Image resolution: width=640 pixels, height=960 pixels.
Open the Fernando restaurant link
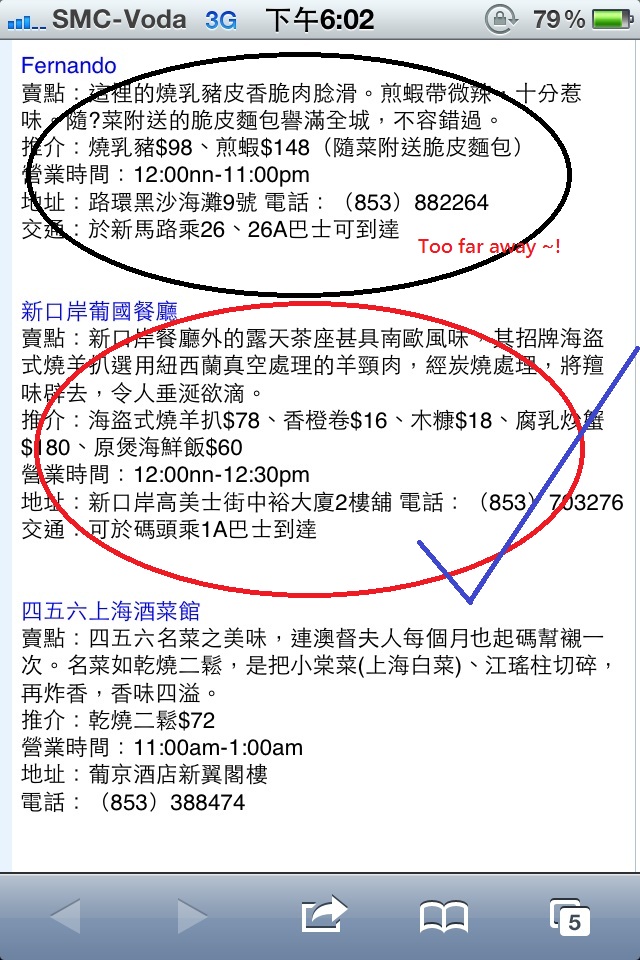tap(68, 66)
